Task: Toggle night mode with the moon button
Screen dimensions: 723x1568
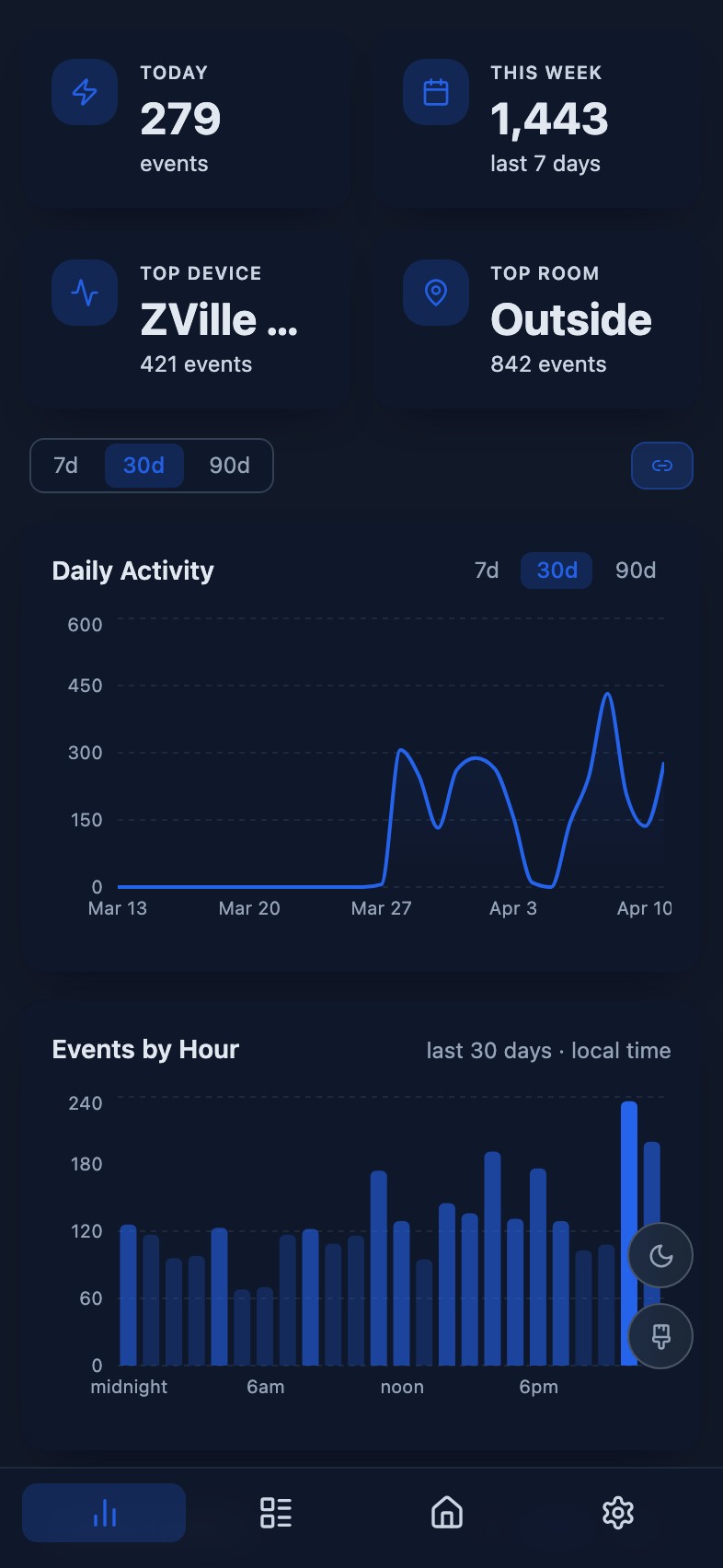Action: (660, 1254)
